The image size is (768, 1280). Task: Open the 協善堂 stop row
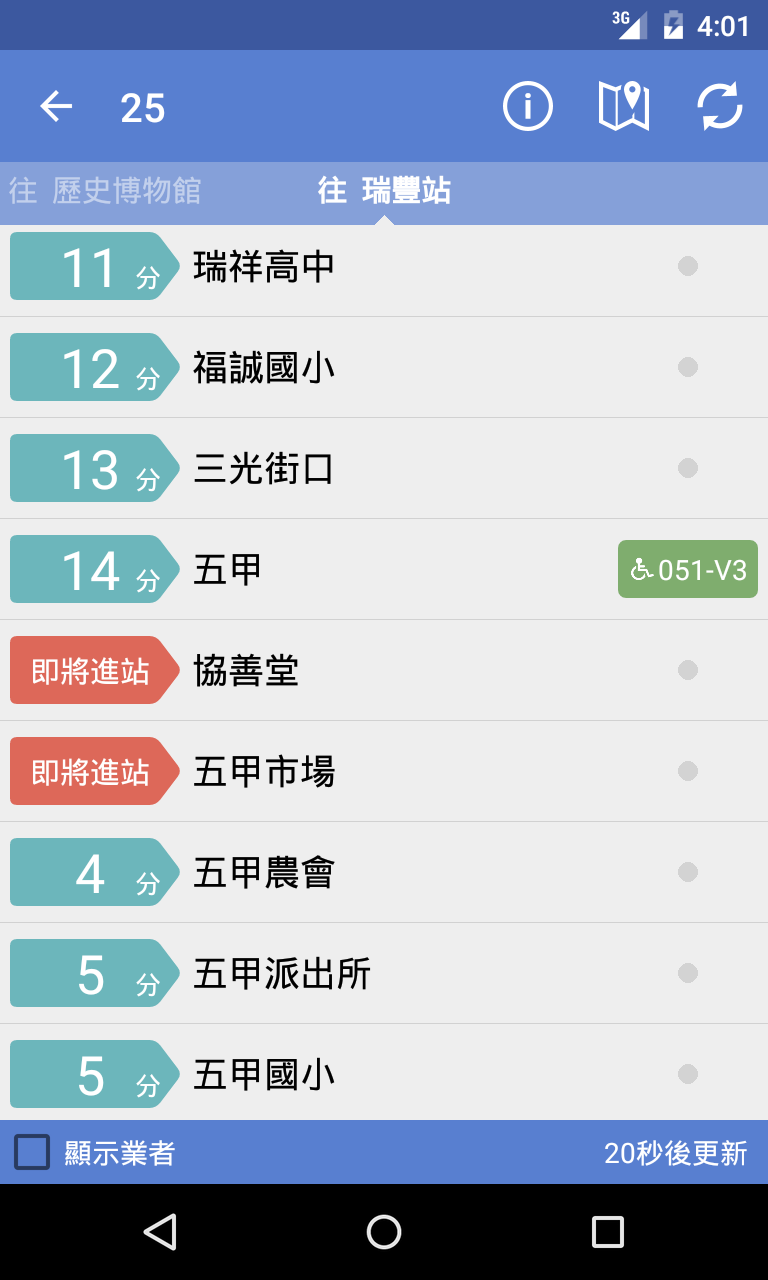384,670
